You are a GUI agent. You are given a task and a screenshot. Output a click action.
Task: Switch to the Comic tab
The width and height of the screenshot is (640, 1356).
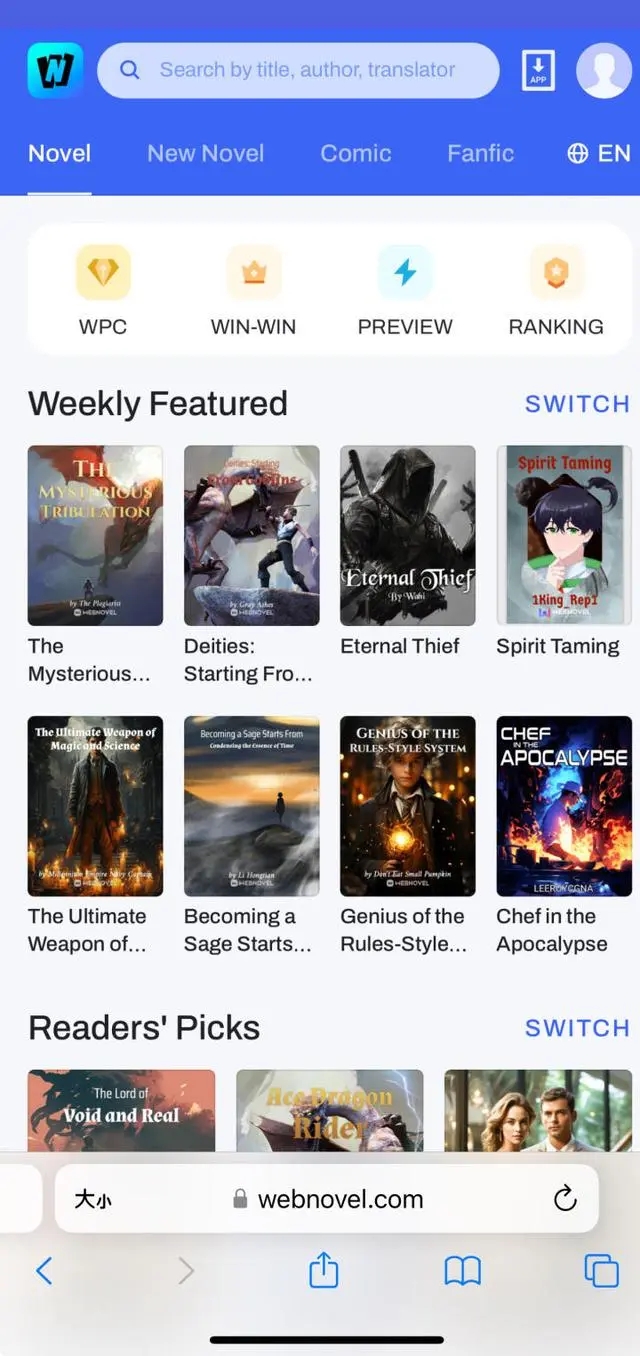pos(355,153)
